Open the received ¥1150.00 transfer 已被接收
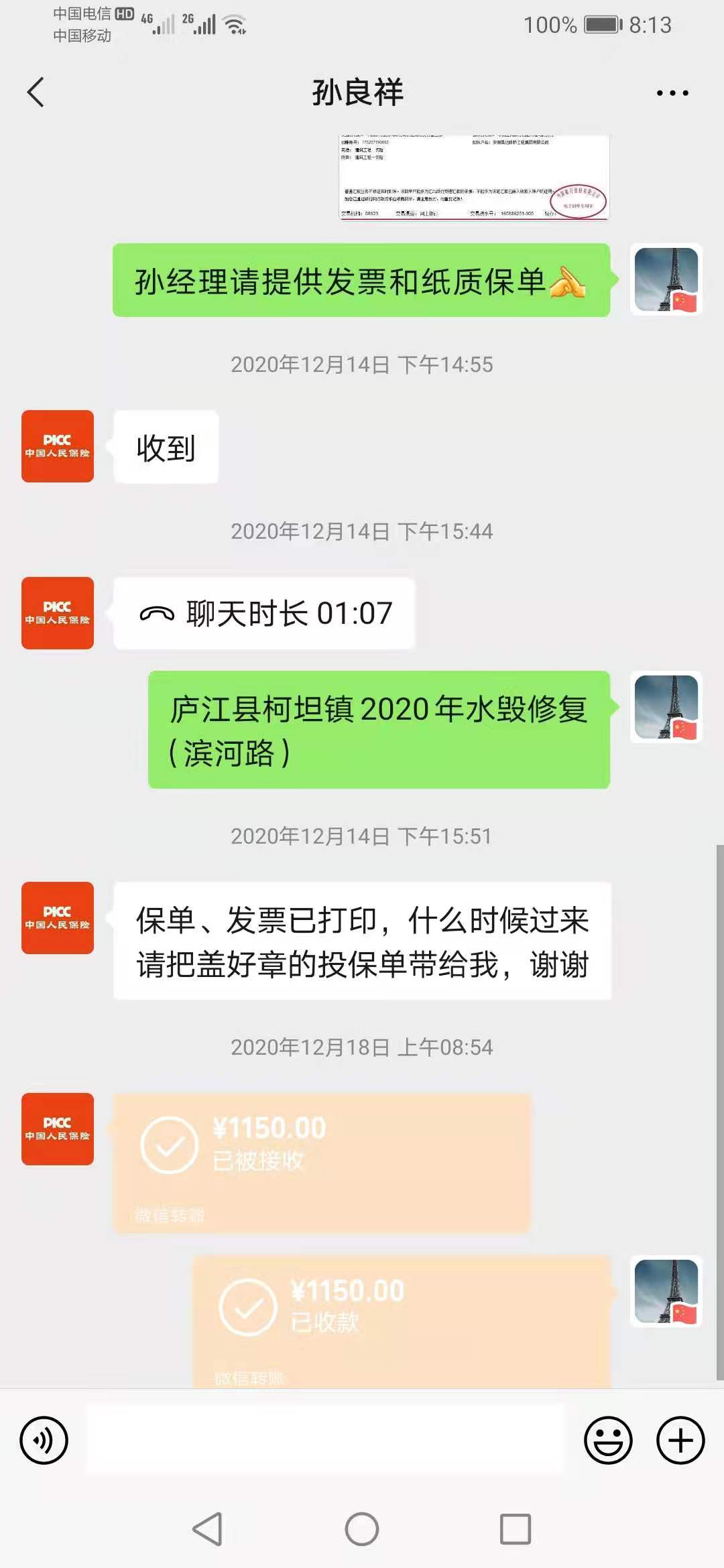Screen dimensions: 724x1568 tap(322, 1163)
